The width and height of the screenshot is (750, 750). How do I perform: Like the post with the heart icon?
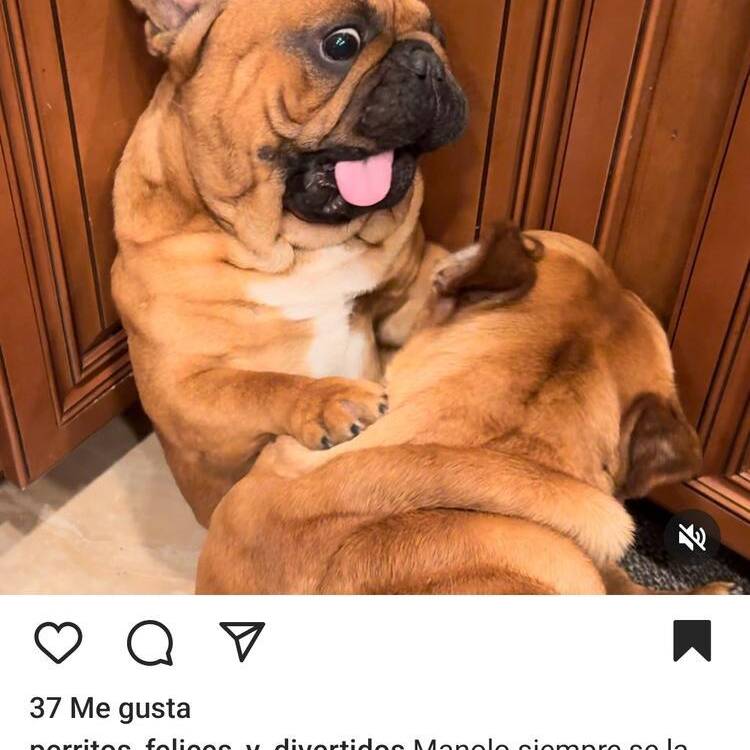coord(58,642)
